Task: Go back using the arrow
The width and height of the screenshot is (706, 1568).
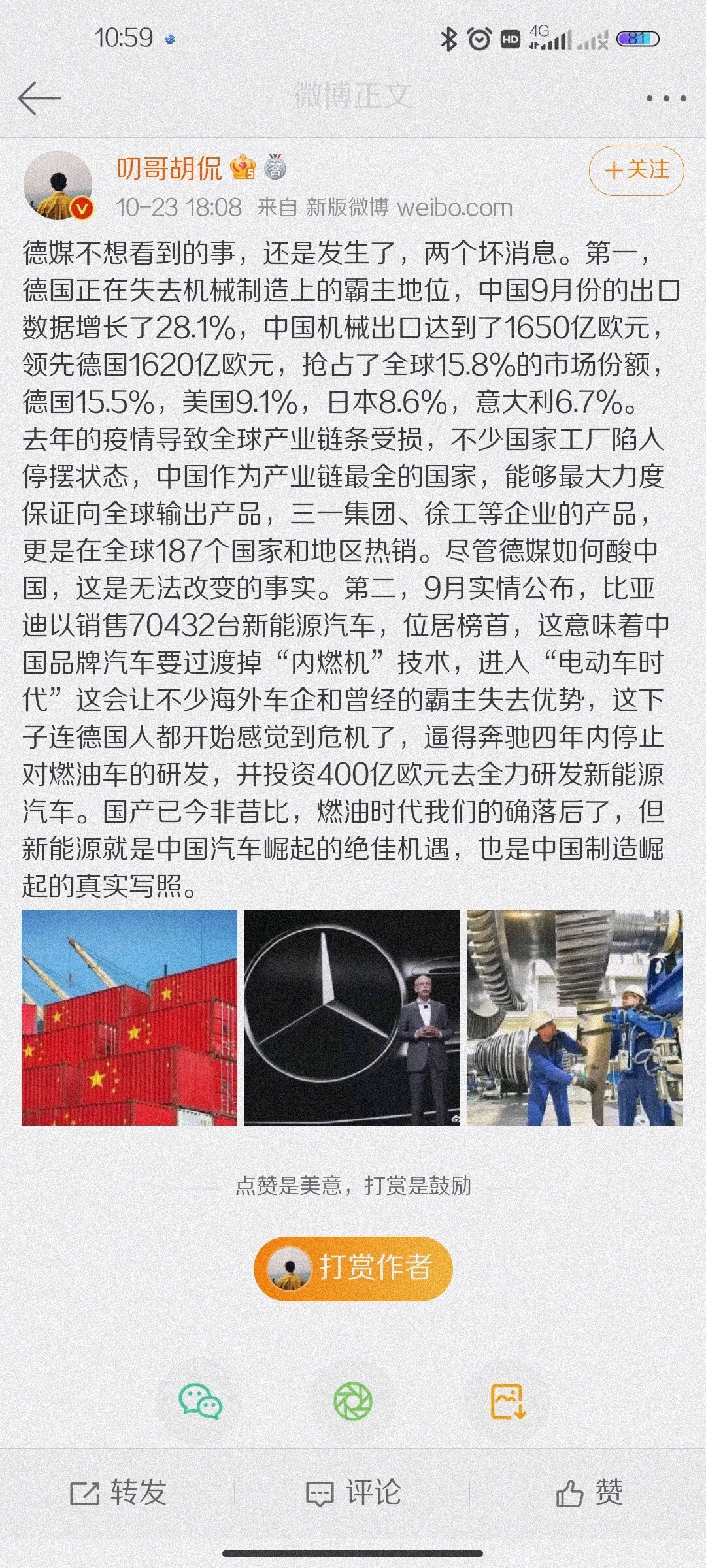Action: 39,99
